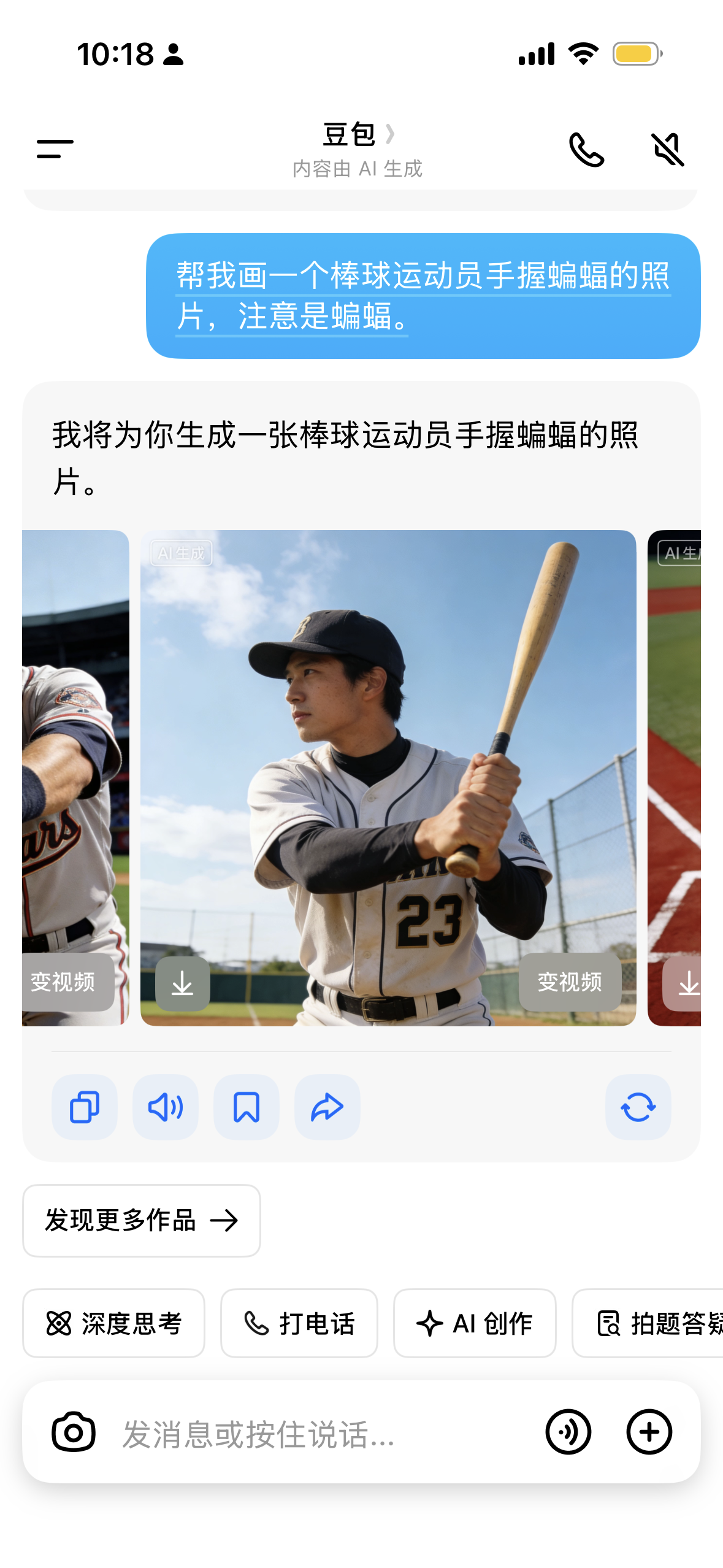This screenshot has width=723, height=1568.
Task: Regenerate the AI response
Action: [638, 1107]
